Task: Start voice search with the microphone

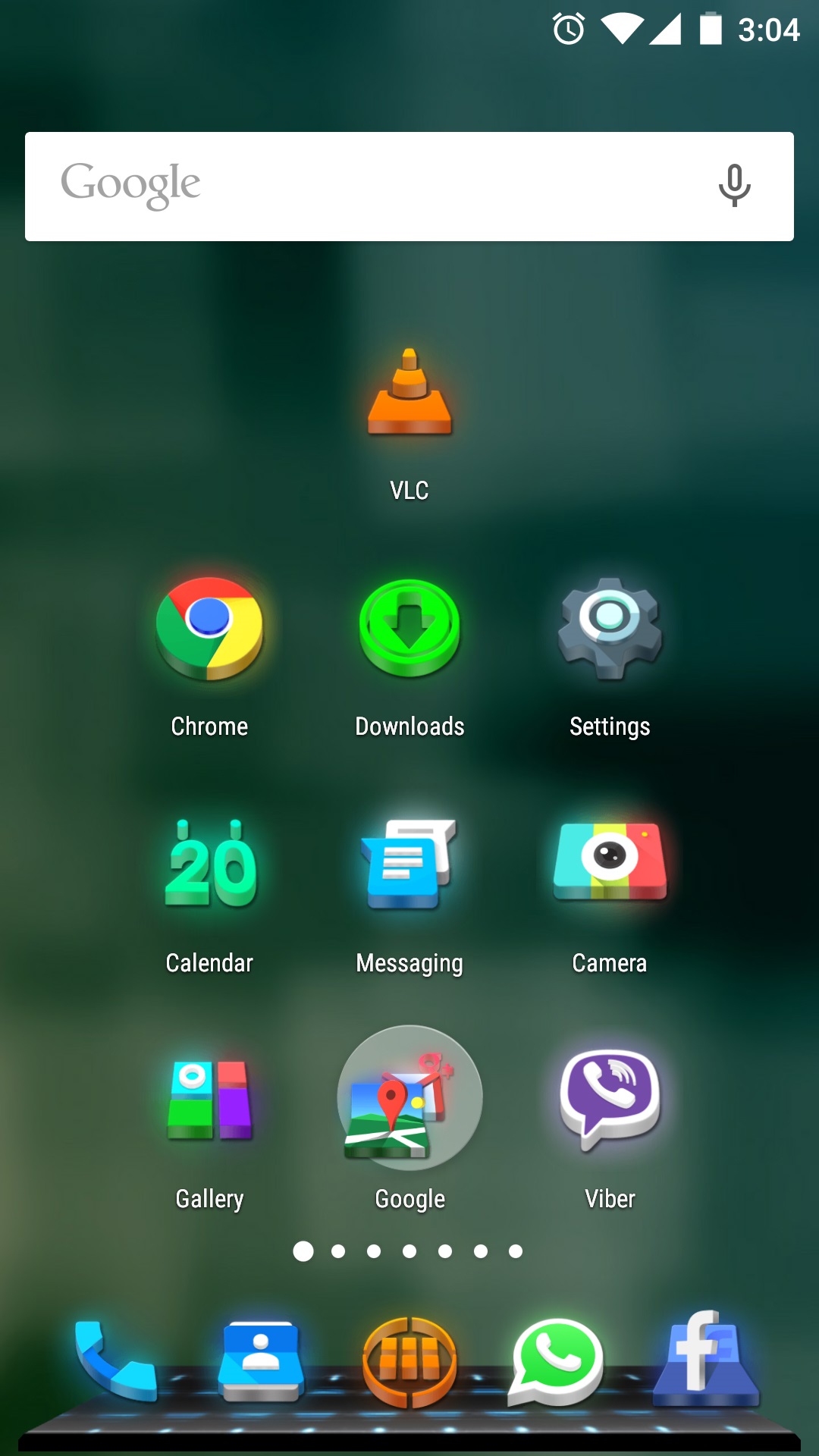Action: 734,187
